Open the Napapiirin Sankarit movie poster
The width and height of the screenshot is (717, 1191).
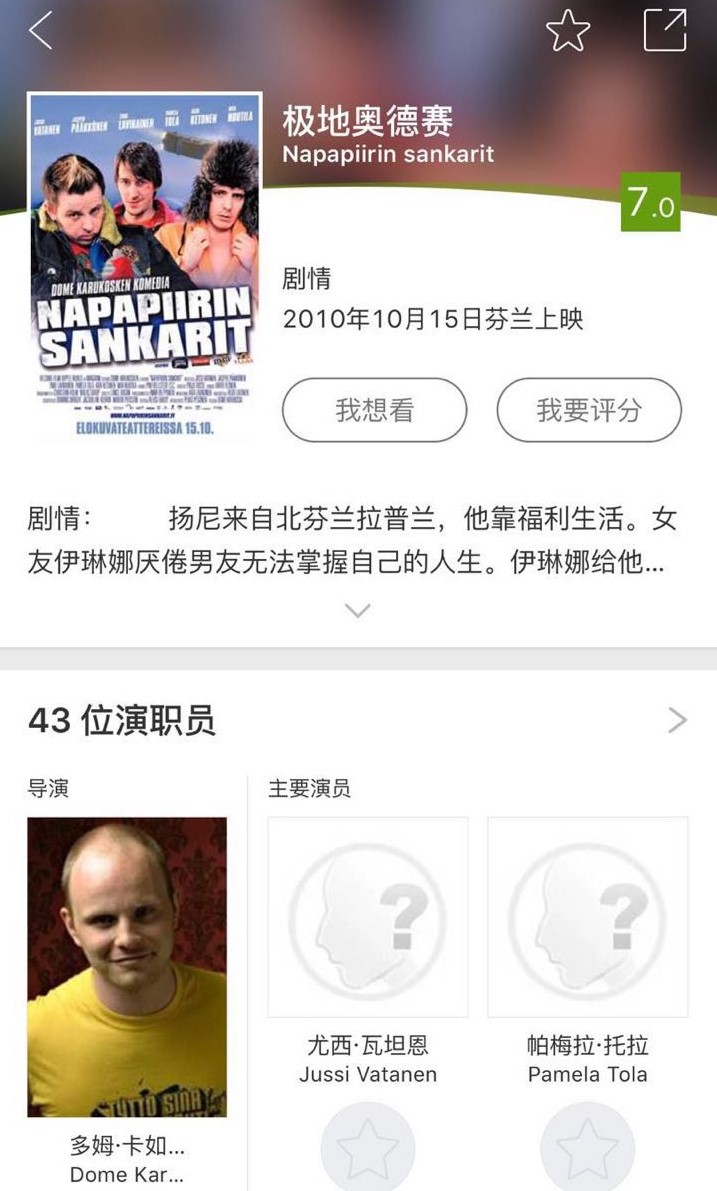(144, 267)
